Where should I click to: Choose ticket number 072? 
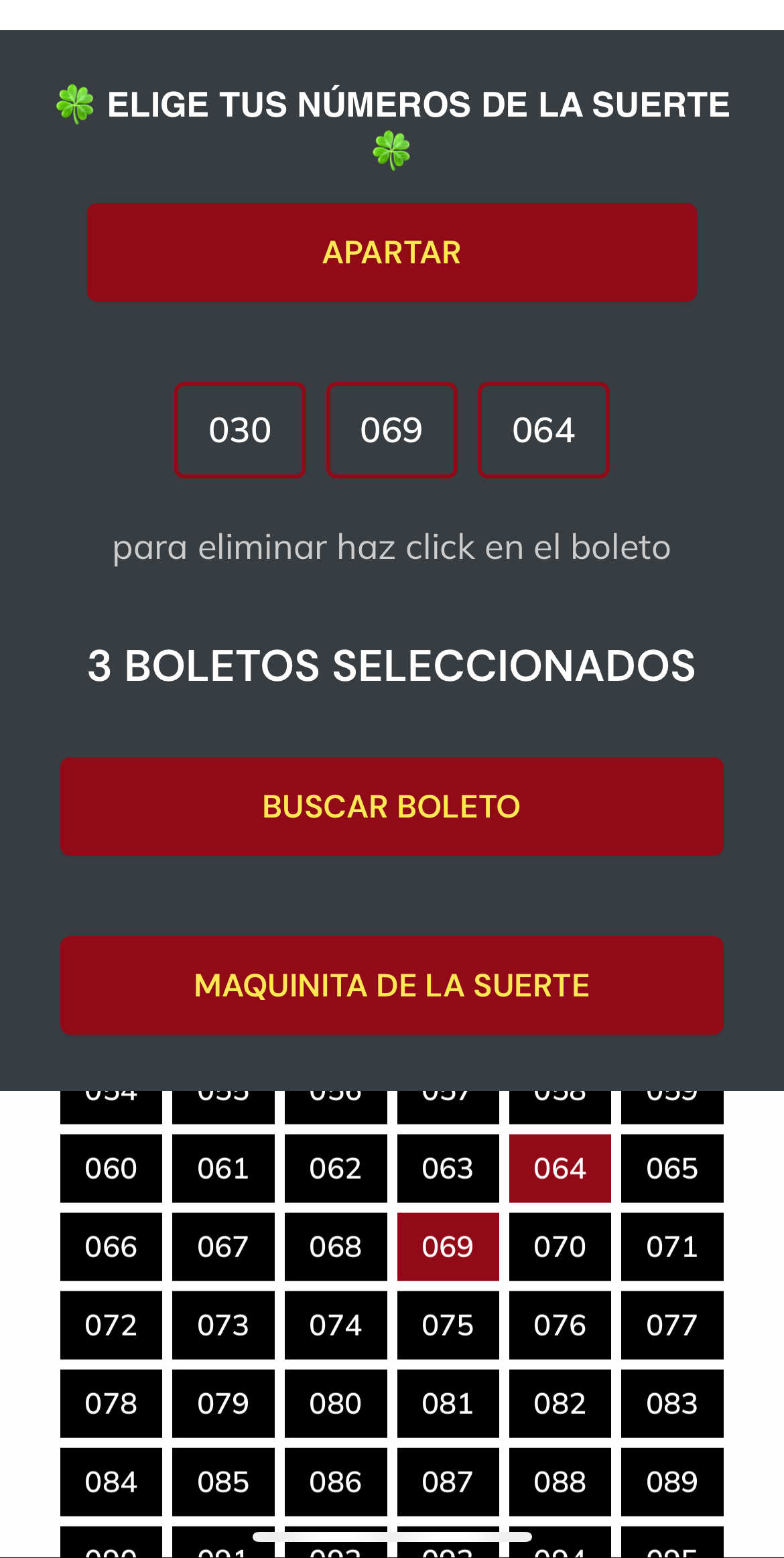[x=111, y=1325]
